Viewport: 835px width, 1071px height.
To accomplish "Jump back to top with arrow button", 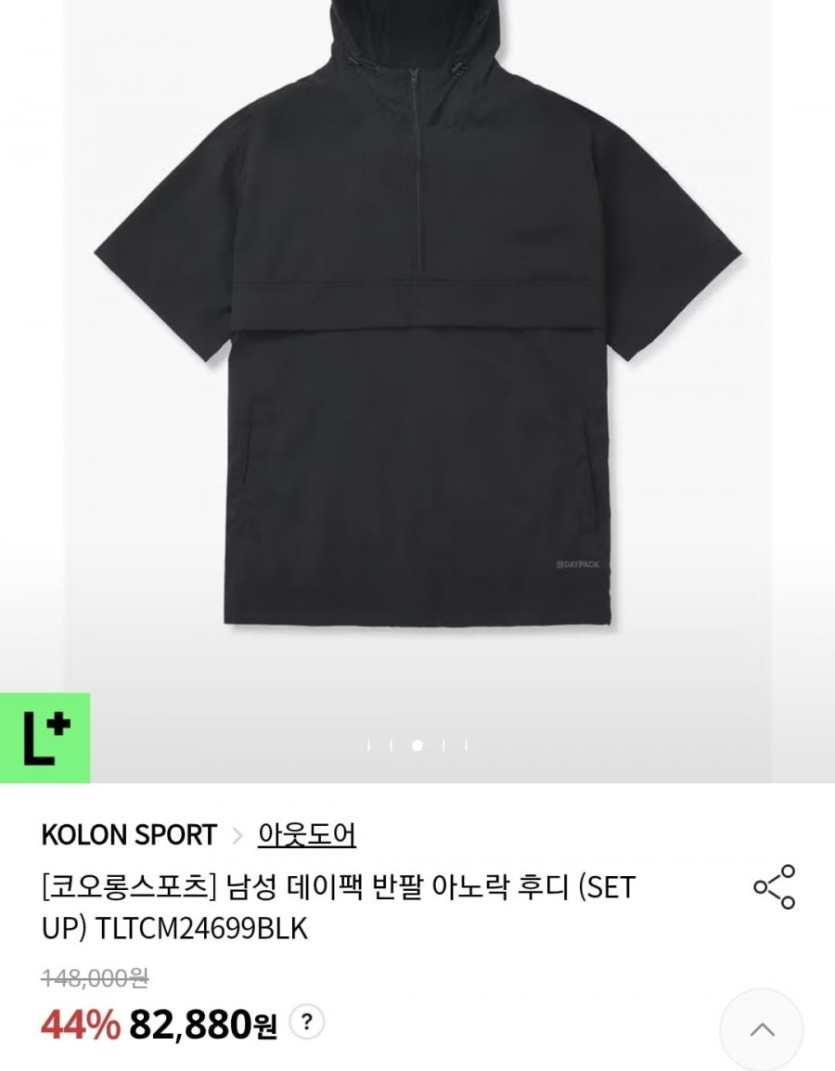I will [762, 1030].
